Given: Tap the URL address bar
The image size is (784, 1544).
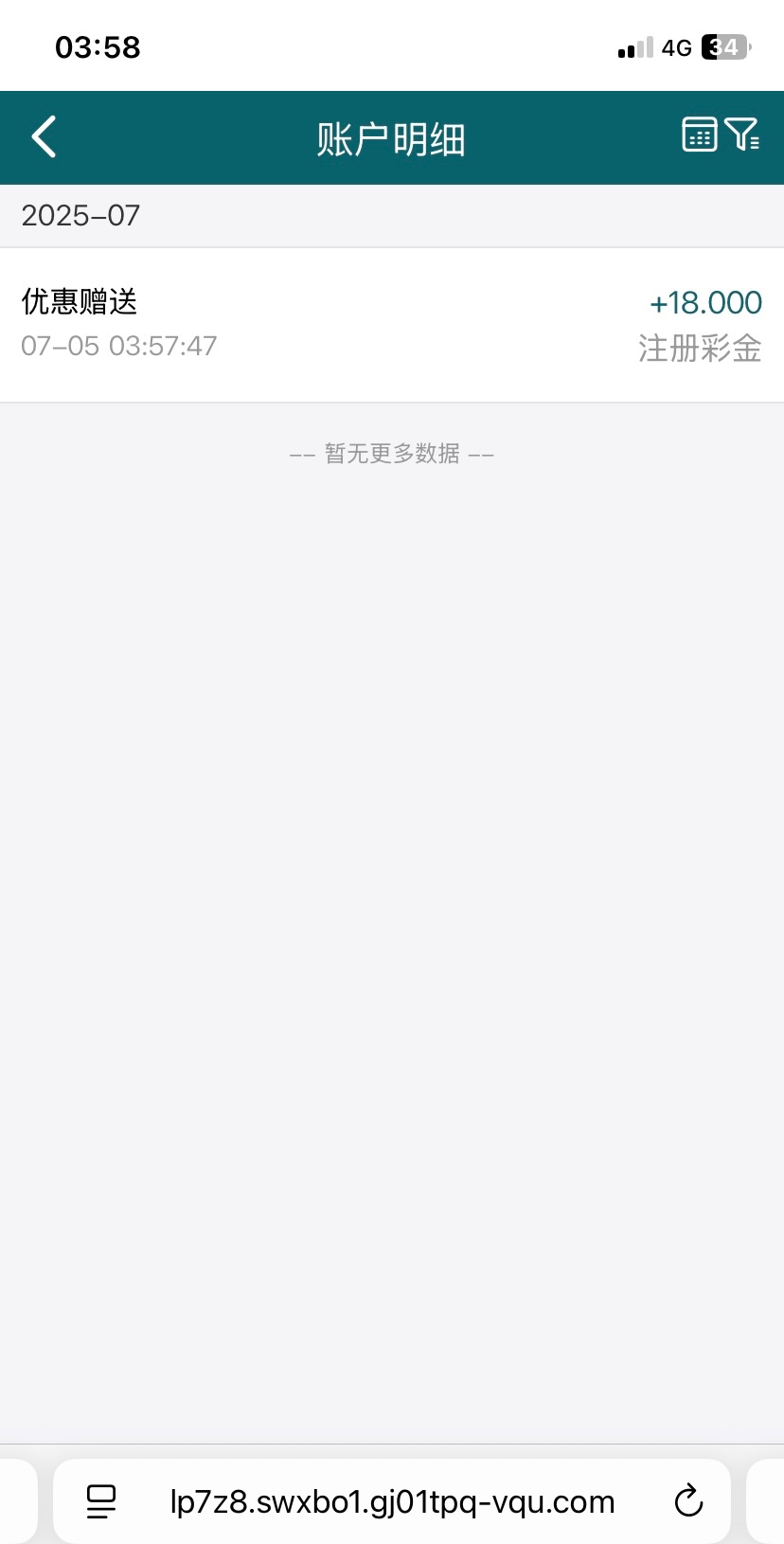Looking at the screenshot, I should tap(392, 1501).
